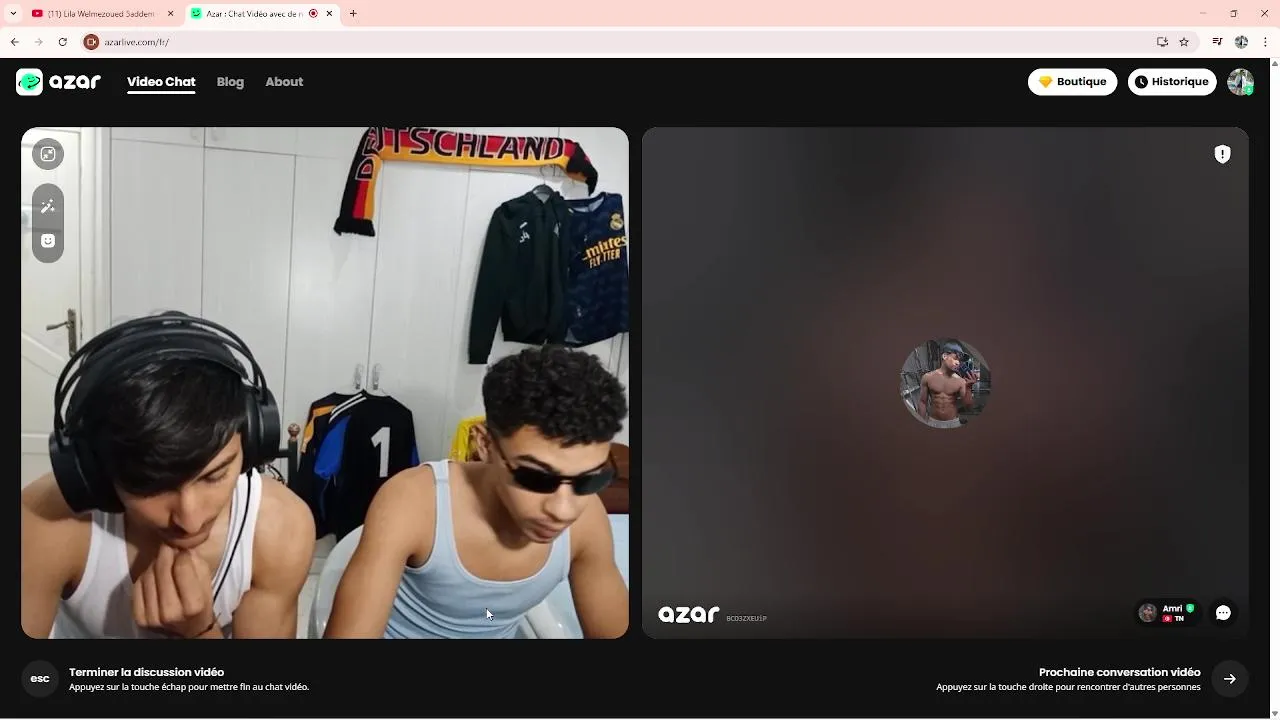Open the magic wand effects

[47, 206]
